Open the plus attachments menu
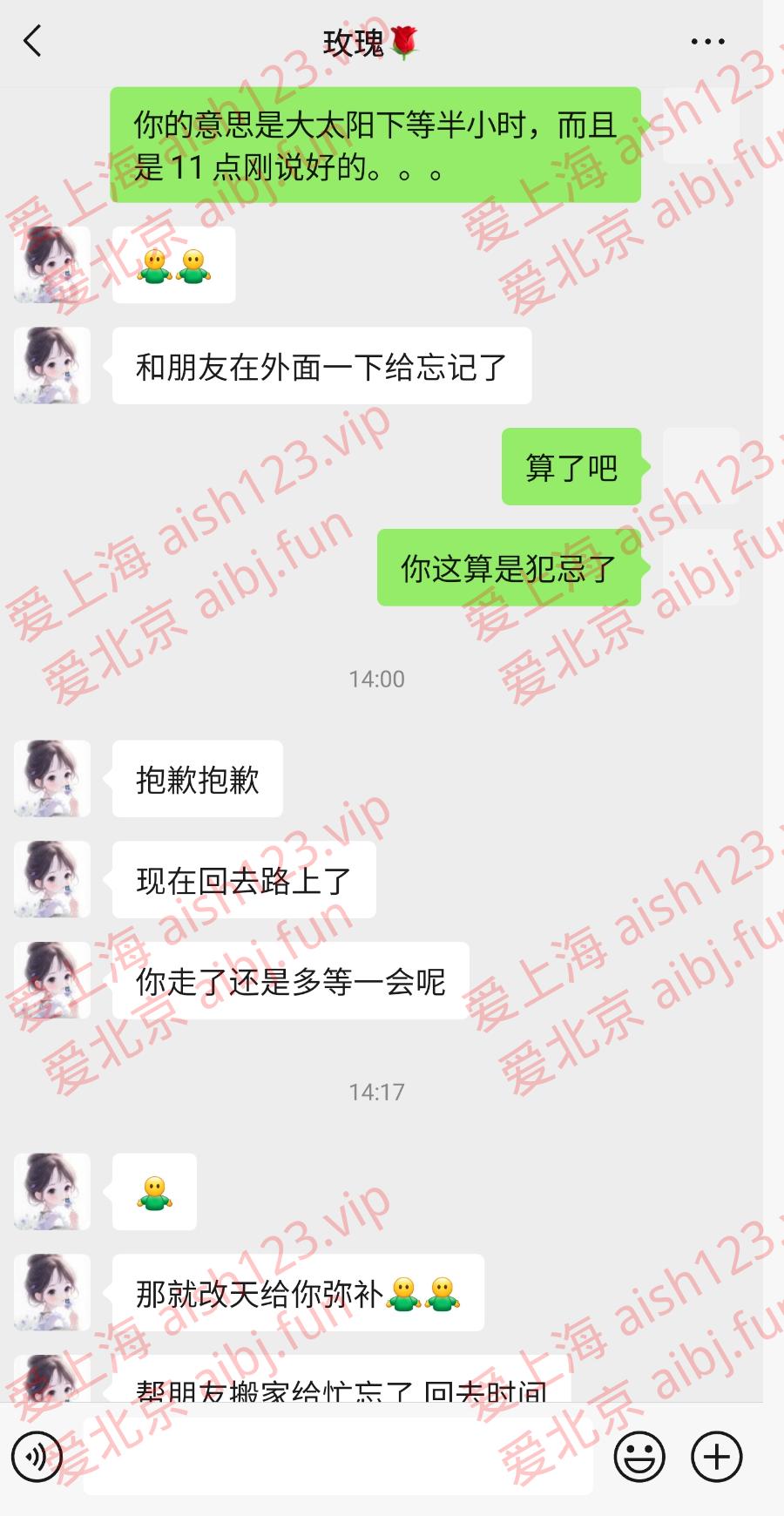784x1516 pixels. coord(716,1457)
